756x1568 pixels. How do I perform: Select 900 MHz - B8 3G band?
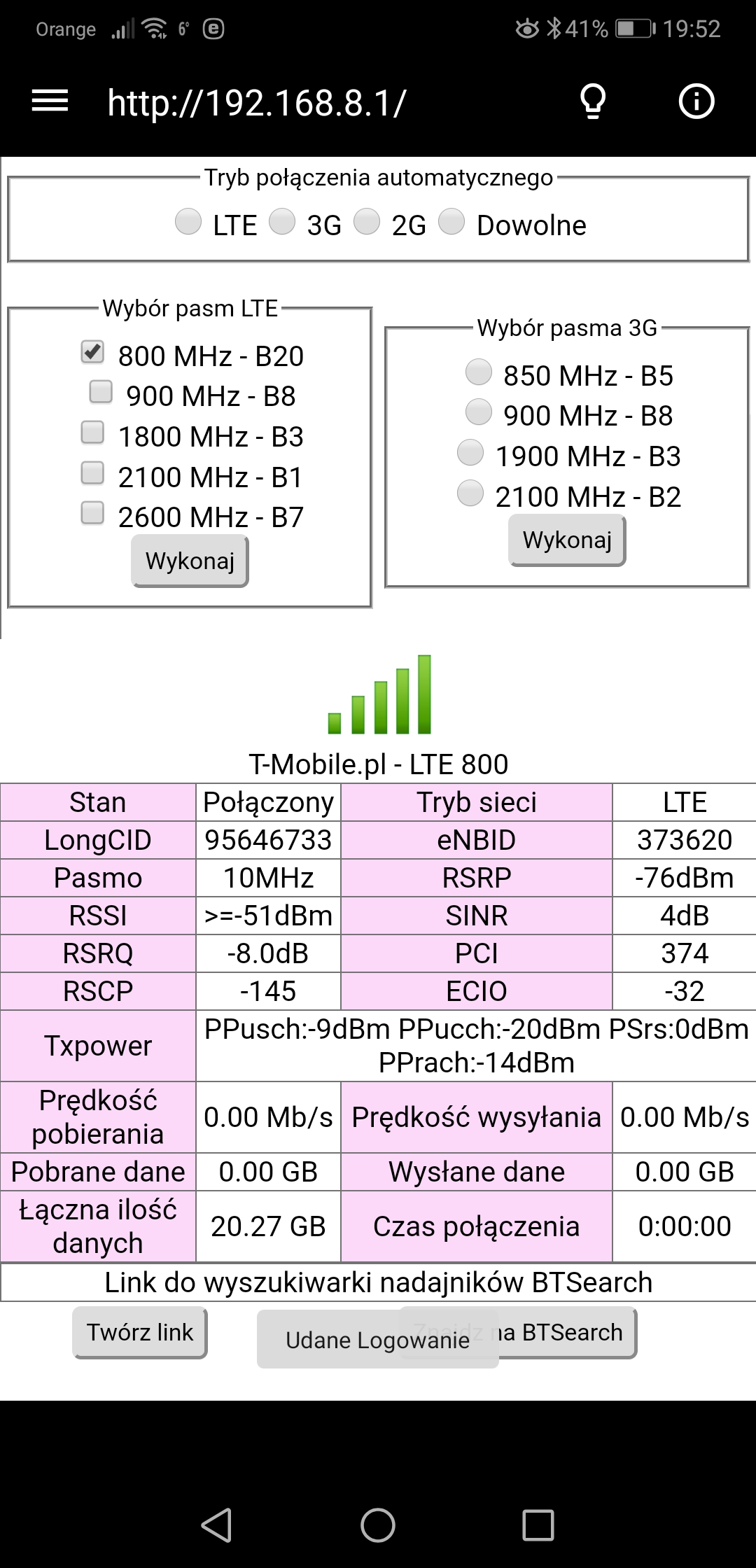click(479, 412)
